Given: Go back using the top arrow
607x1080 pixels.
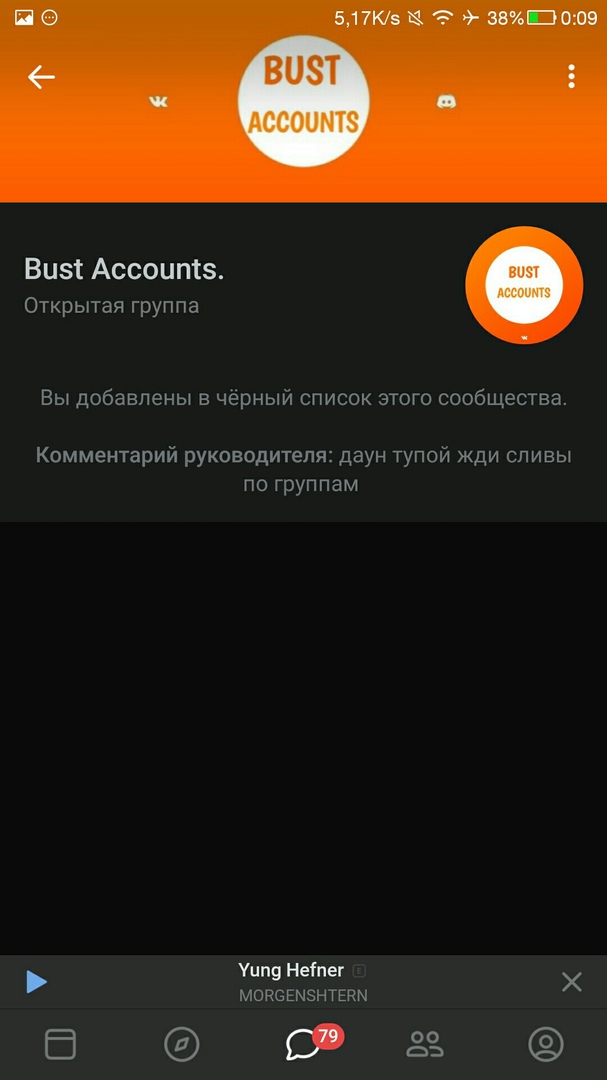Looking at the screenshot, I should pyautogui.click(x=41, y=77).
